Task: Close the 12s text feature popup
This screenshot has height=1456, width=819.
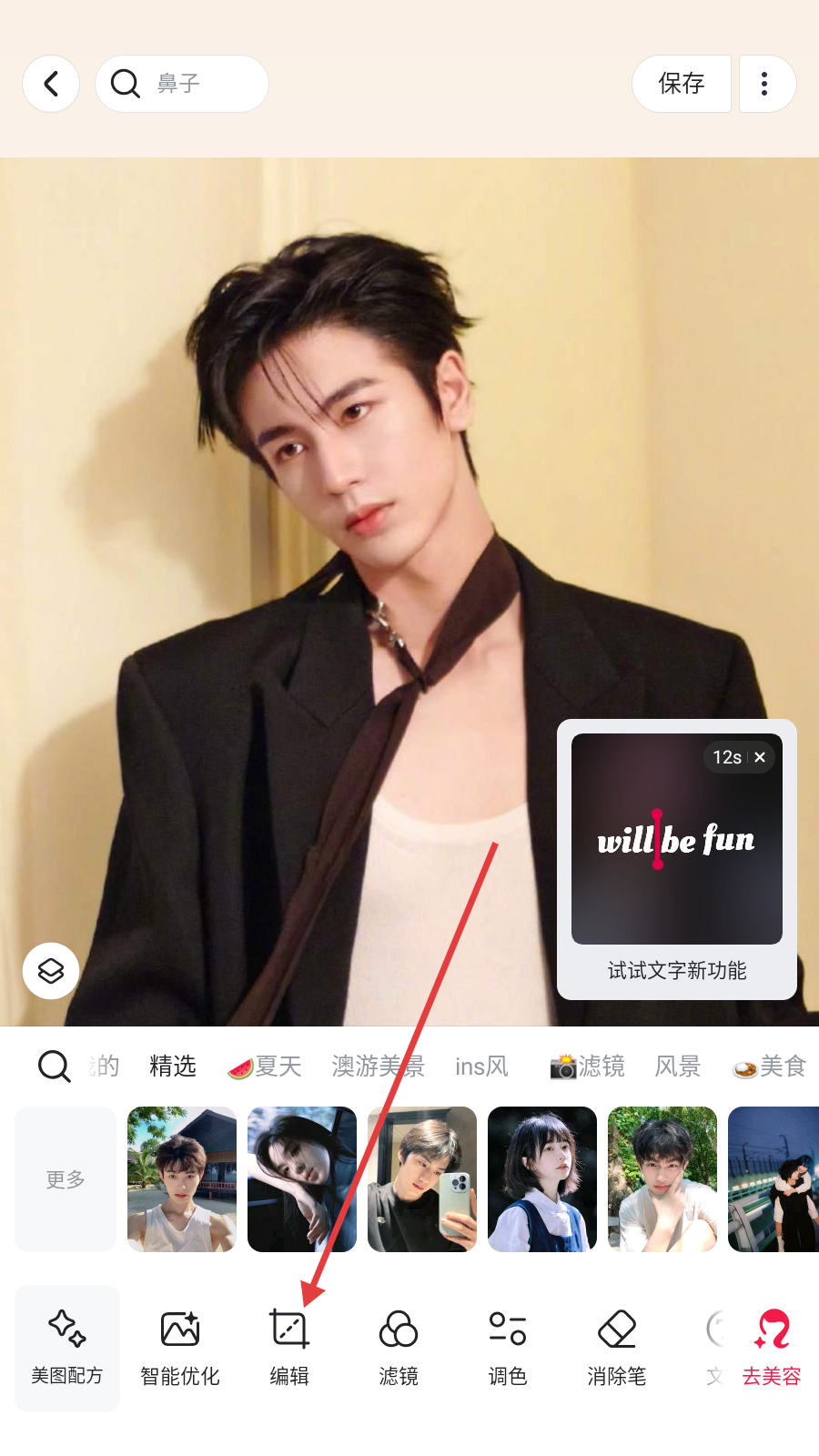Action: click(760, 757)
